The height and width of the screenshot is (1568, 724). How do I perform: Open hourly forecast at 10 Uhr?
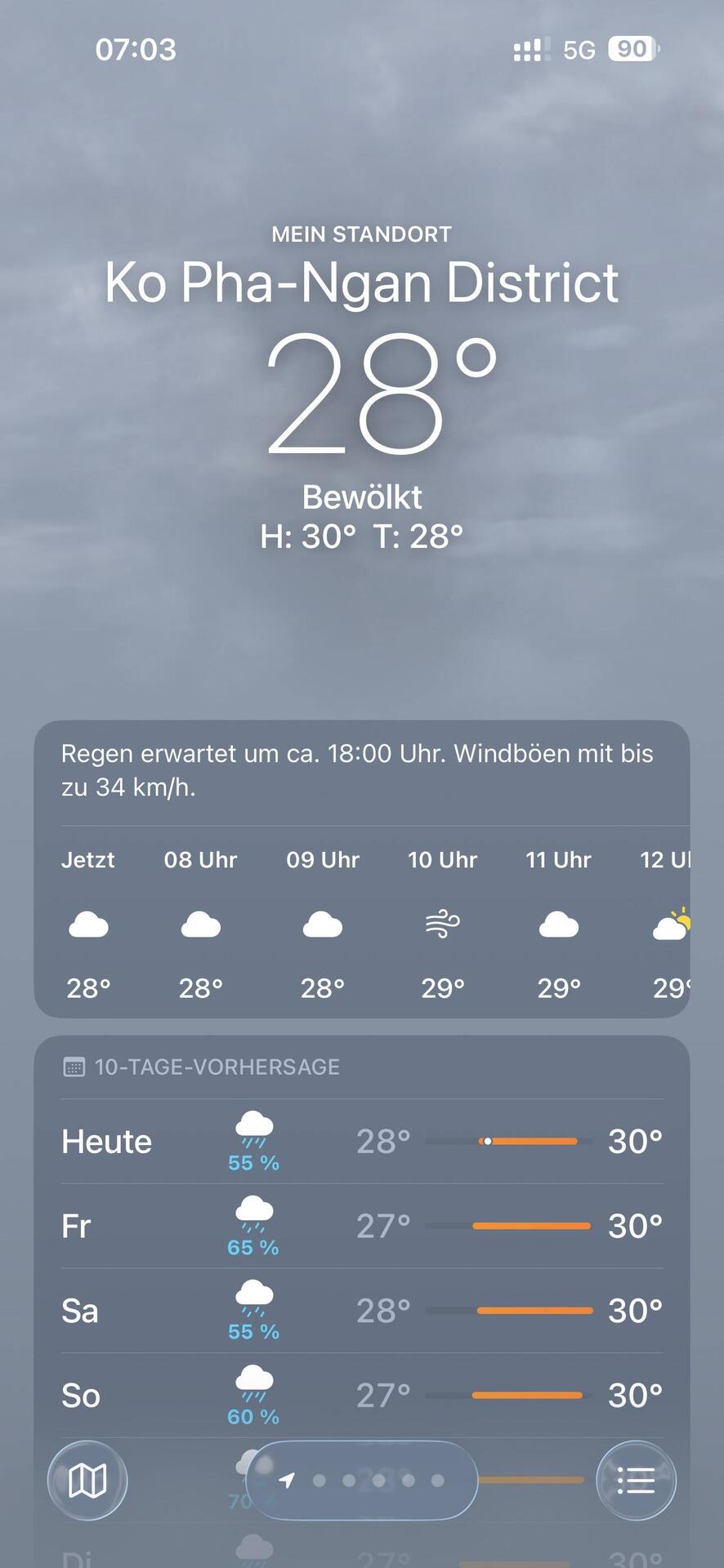pos(442,924)
